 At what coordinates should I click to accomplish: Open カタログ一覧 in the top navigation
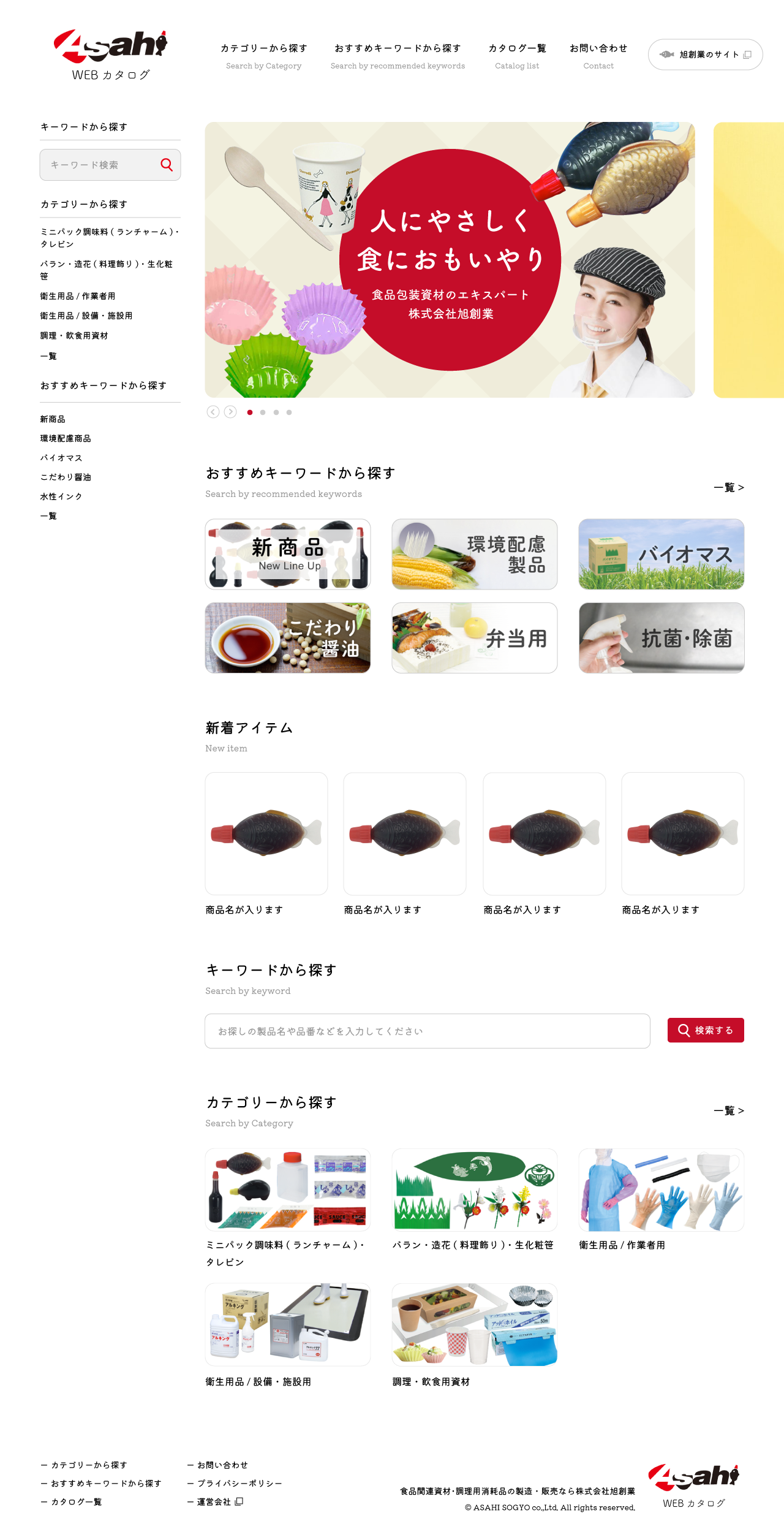tap(517, 56)
